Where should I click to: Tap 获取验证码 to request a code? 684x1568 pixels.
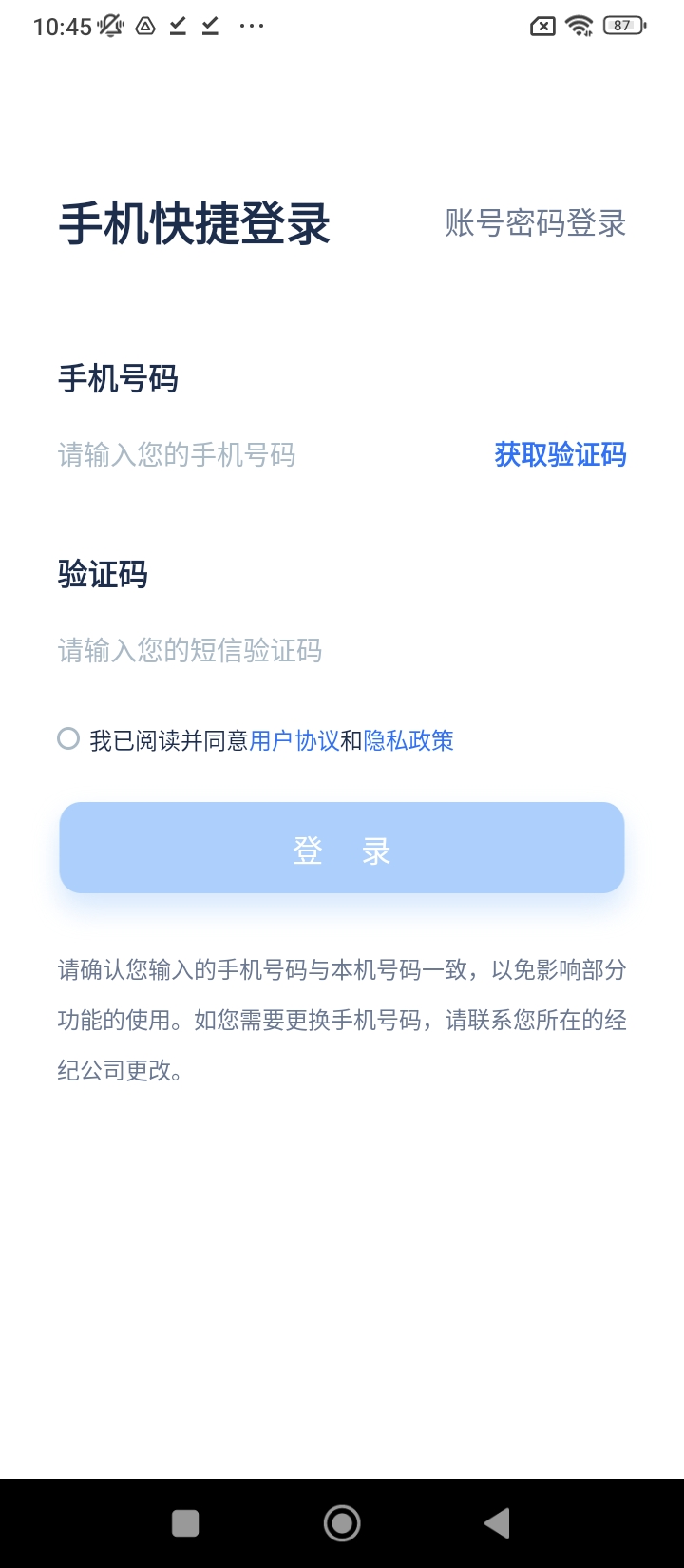pos(560,455)
